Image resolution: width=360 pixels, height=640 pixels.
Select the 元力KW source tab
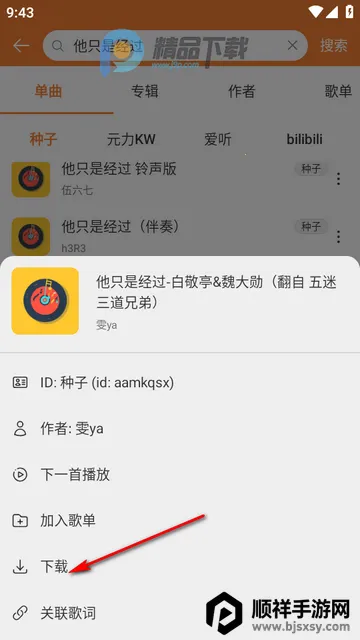(131, 140)
